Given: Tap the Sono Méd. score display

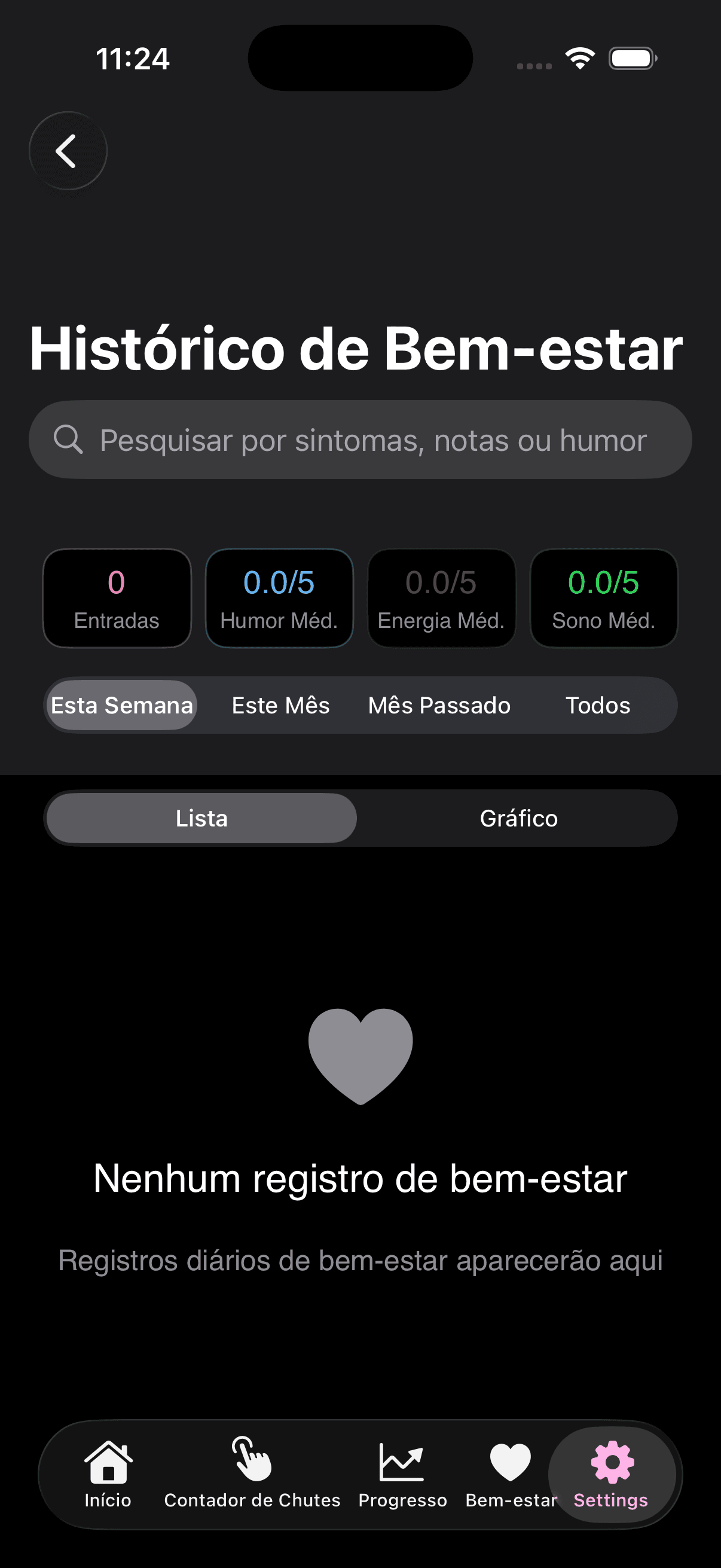Looking at the screenshot, I should point(604,598).
